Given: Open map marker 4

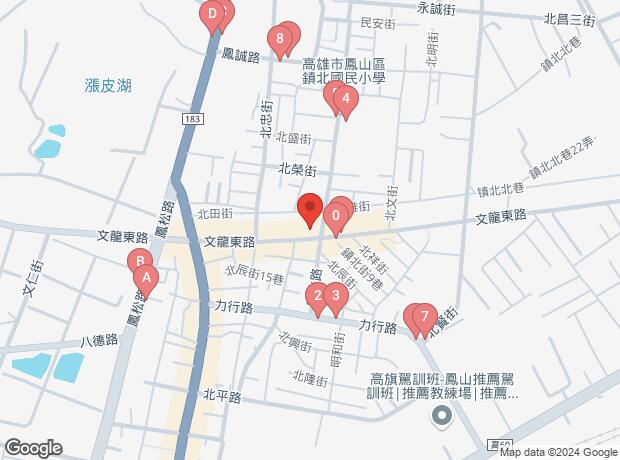Looking at the screenshot, I should (x=345, y=98).
